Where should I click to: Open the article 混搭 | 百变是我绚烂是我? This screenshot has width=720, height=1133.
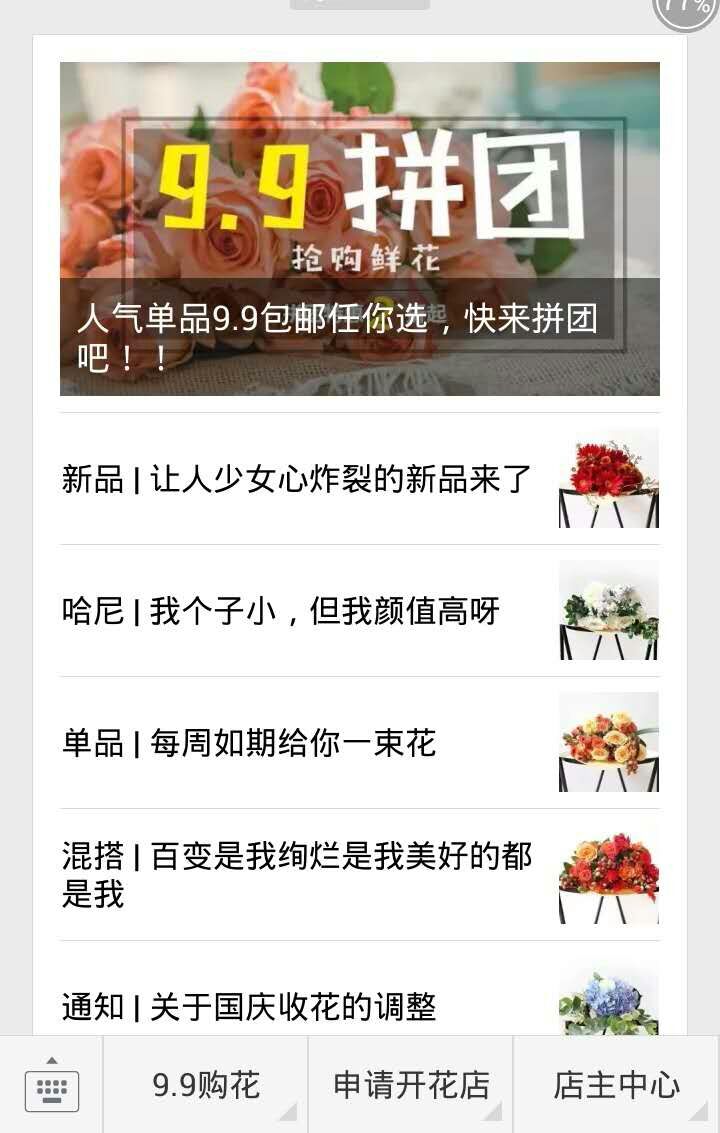(x=297, y=875)
